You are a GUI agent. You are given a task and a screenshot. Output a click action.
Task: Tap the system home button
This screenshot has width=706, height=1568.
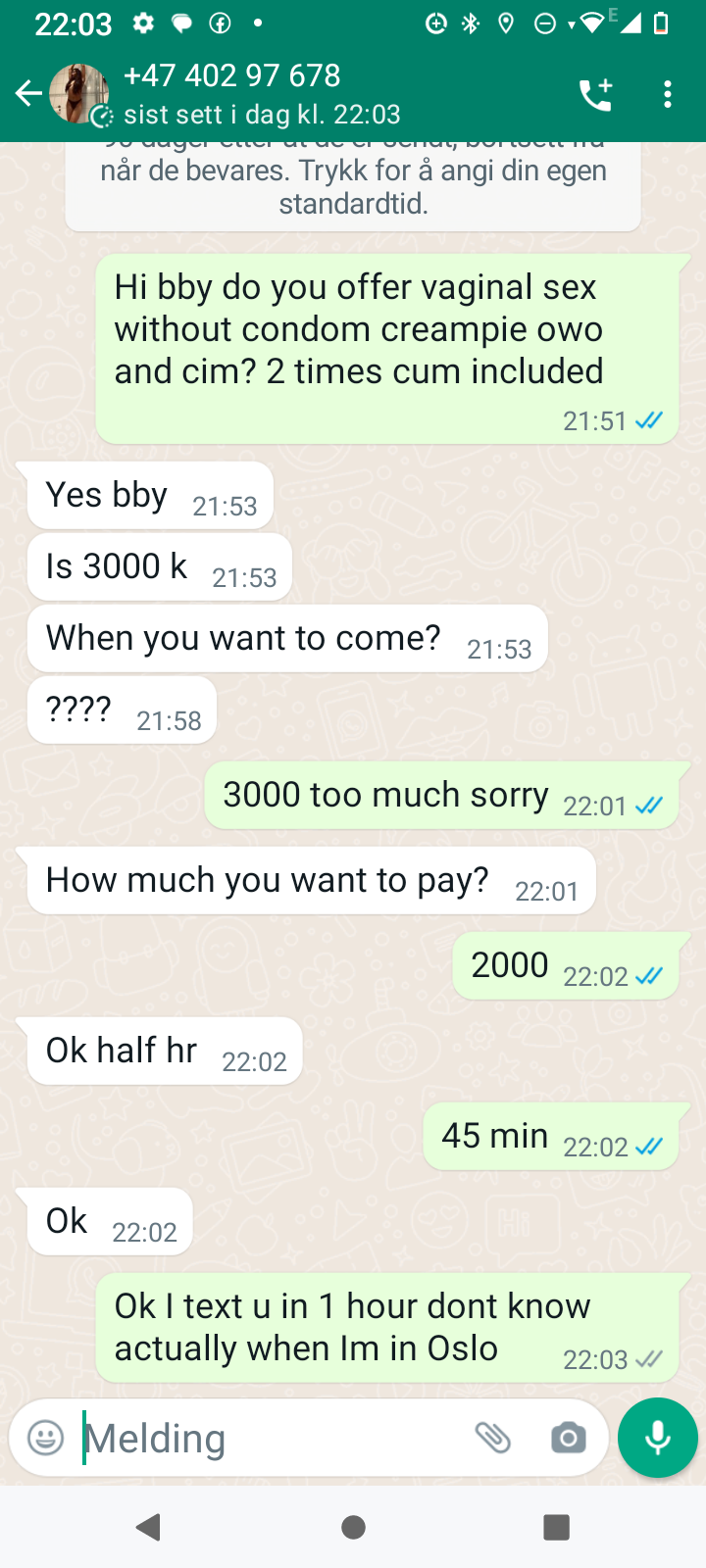[x=353, y=1527]
